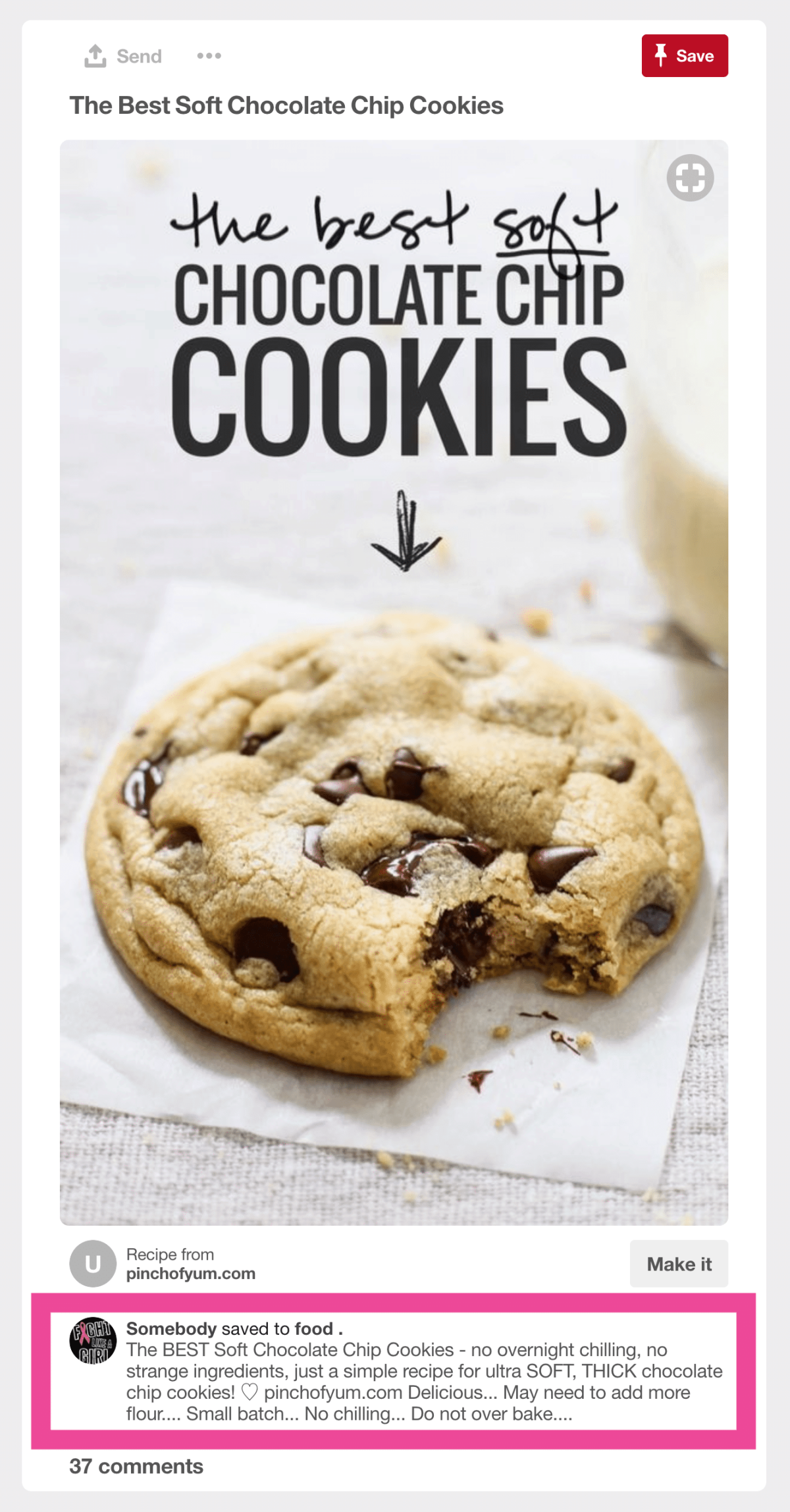This screenshot has width=790, height=1512.
Task: Tap the Send share button
Action: pos(123,56)
